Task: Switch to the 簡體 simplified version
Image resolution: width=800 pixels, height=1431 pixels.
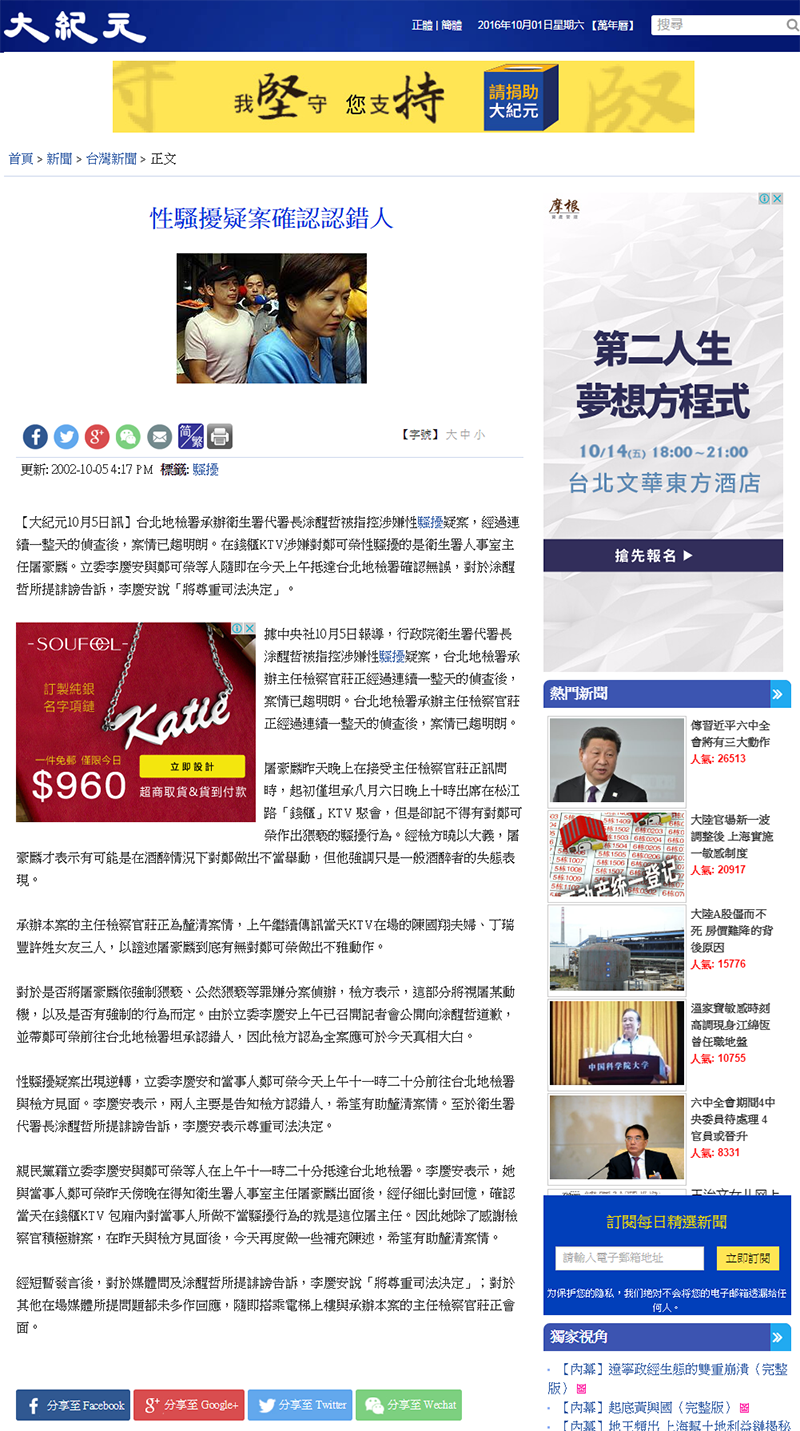Action: [452, 26]
